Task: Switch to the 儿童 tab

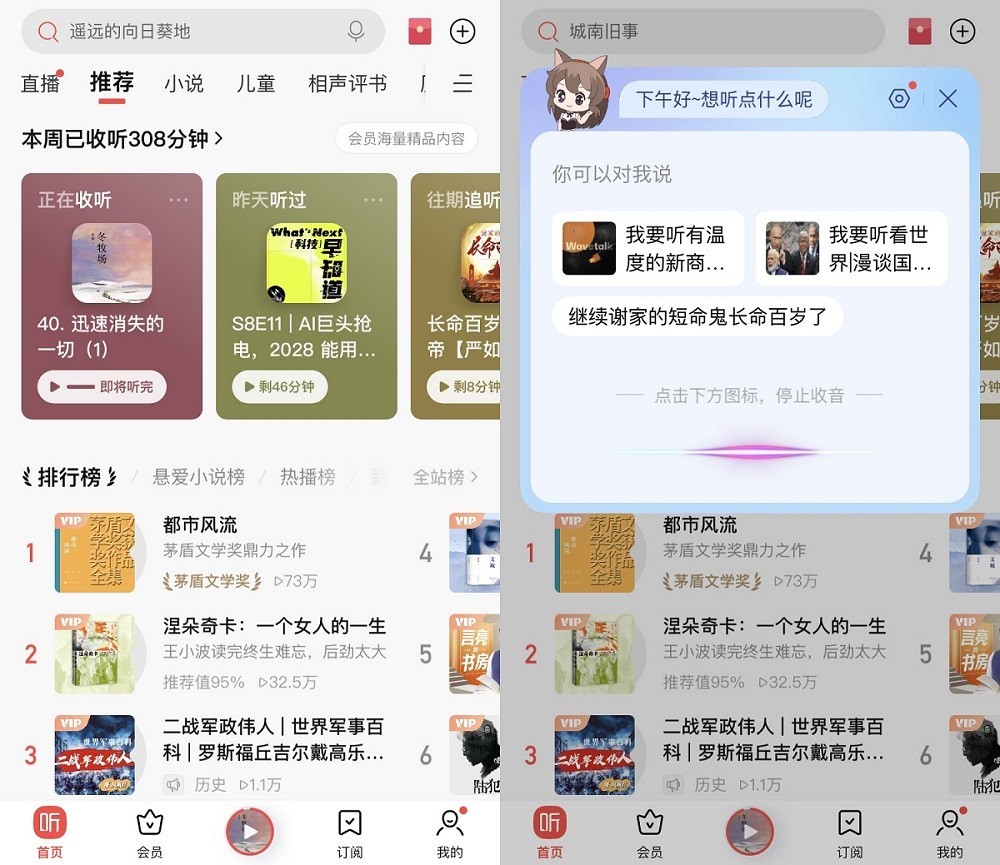Action: tap(256, 84)
